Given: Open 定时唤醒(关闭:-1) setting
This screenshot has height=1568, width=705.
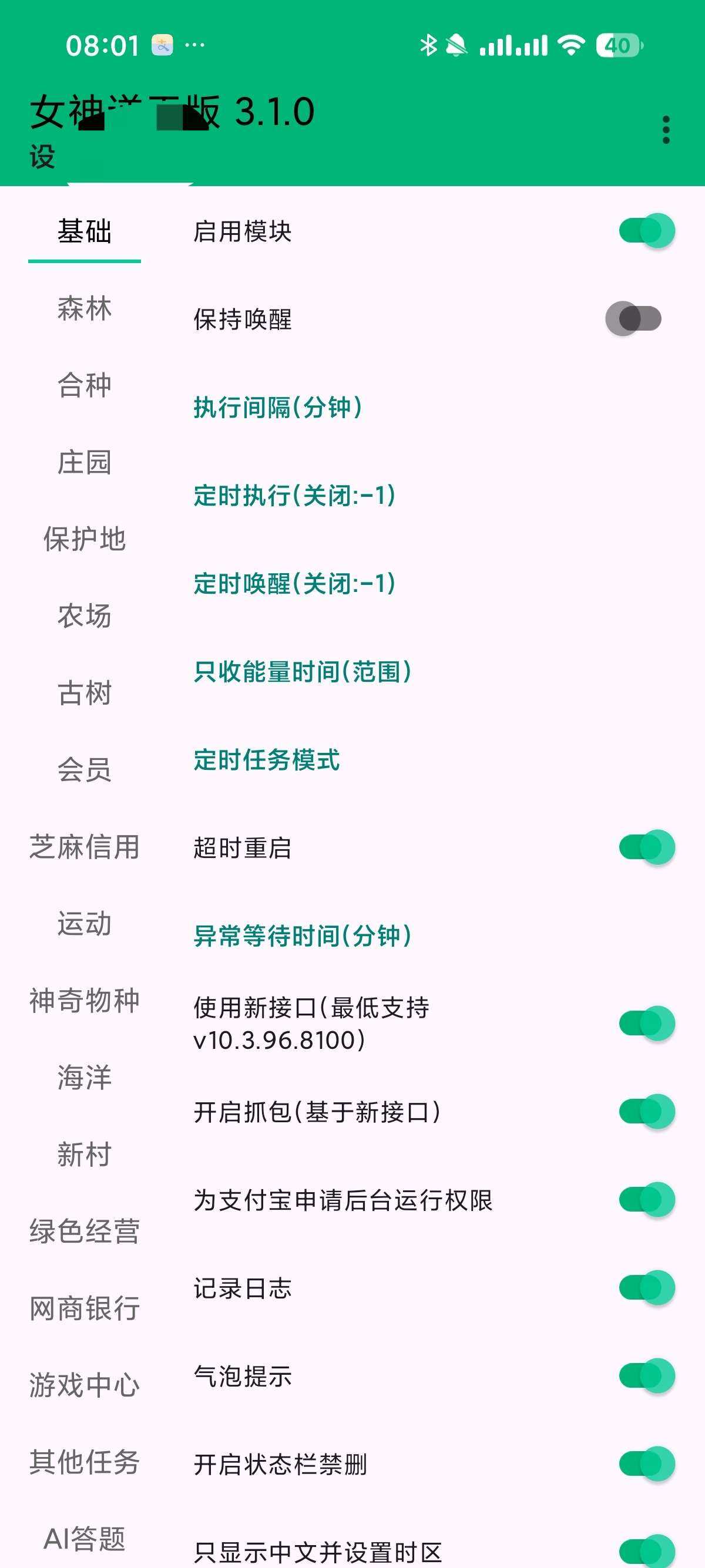Looking at the screenshot, I should (295, 583).
